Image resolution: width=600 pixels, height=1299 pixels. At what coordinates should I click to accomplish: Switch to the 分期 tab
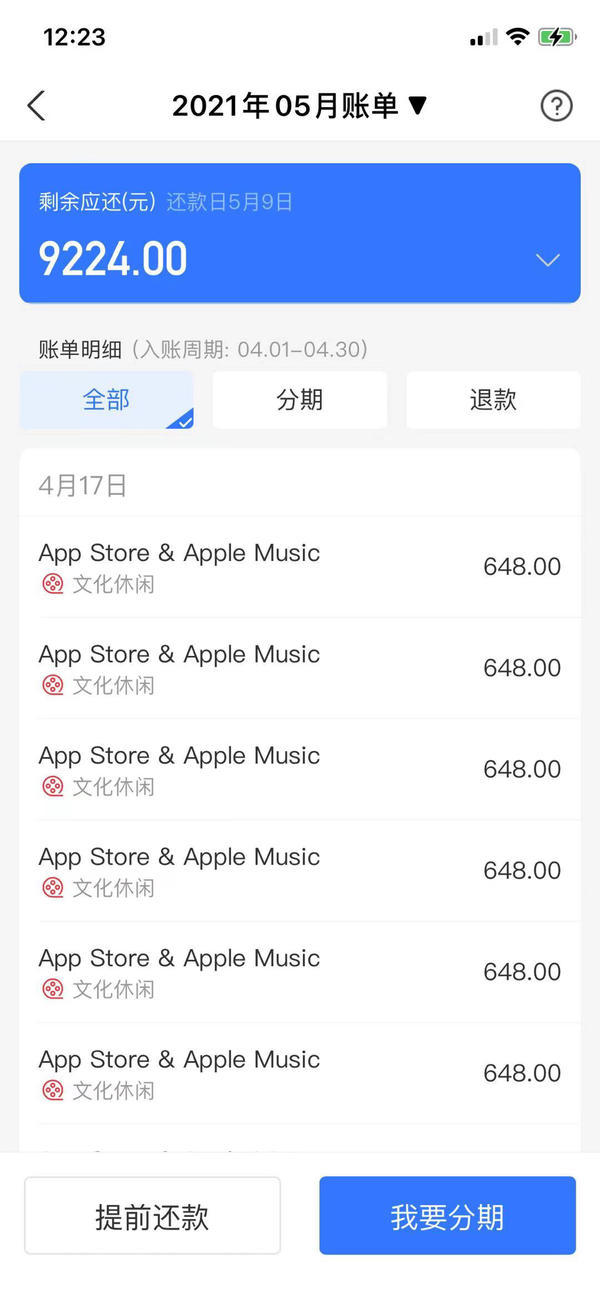coord(299,400)
